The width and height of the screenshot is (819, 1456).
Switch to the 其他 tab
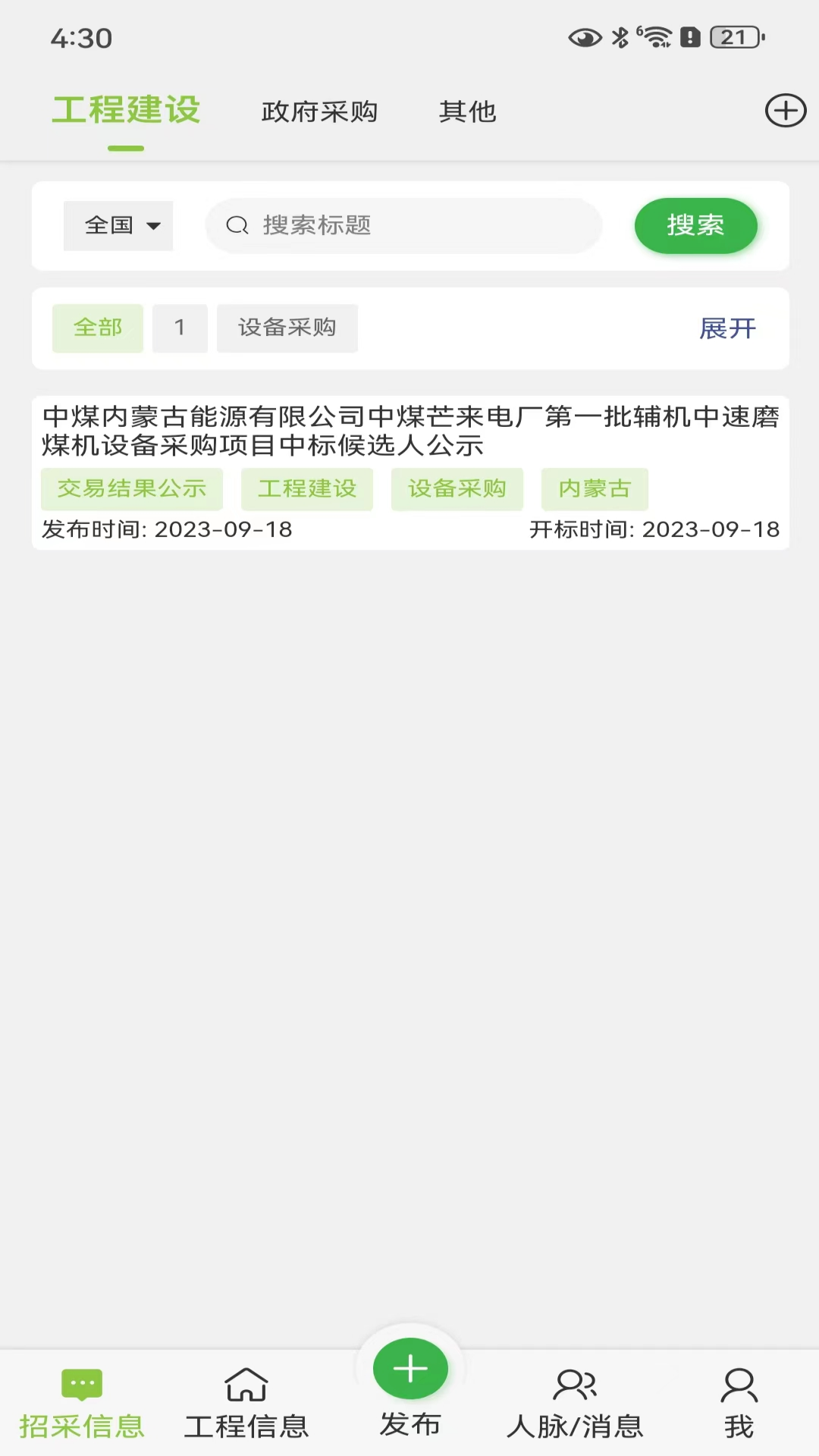click(467, 111)
